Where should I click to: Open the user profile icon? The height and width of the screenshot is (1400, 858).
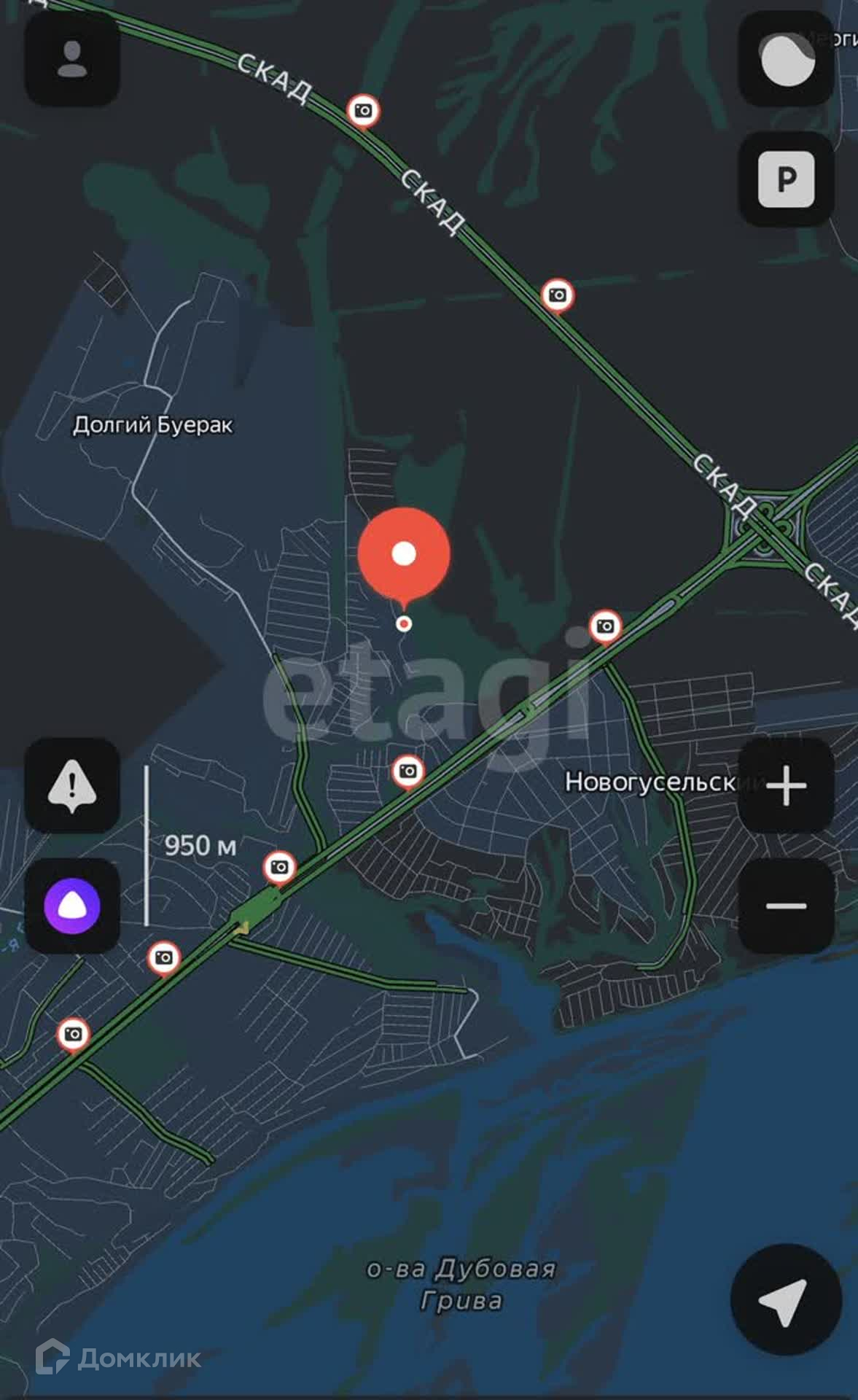[x=72, y=58]
